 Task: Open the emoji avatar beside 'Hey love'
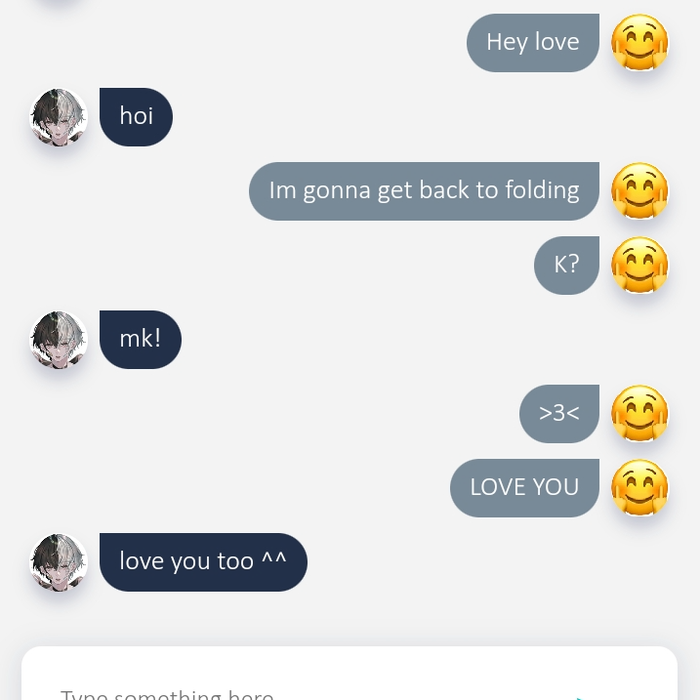[639, 43]
